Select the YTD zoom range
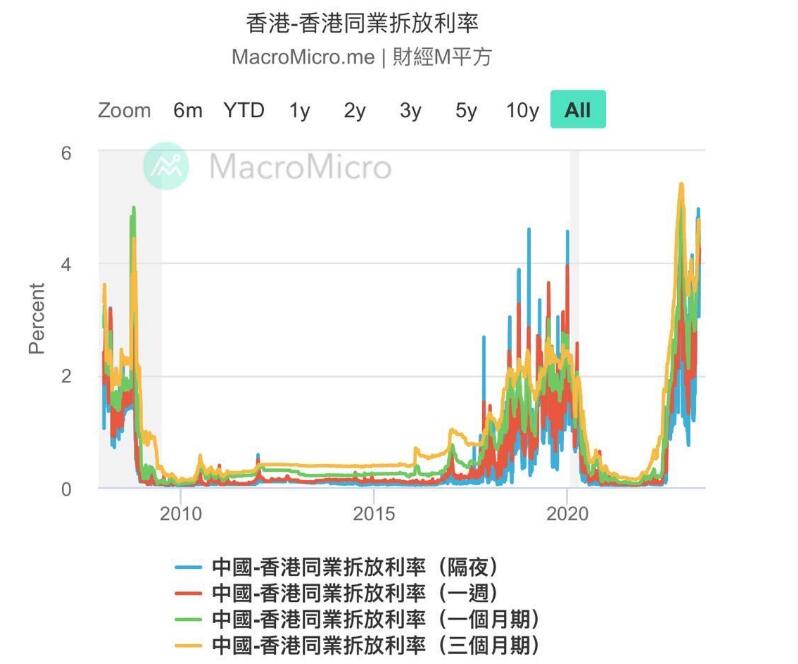Viewport: 798px width, 664px height. click(x=244, y=110)
